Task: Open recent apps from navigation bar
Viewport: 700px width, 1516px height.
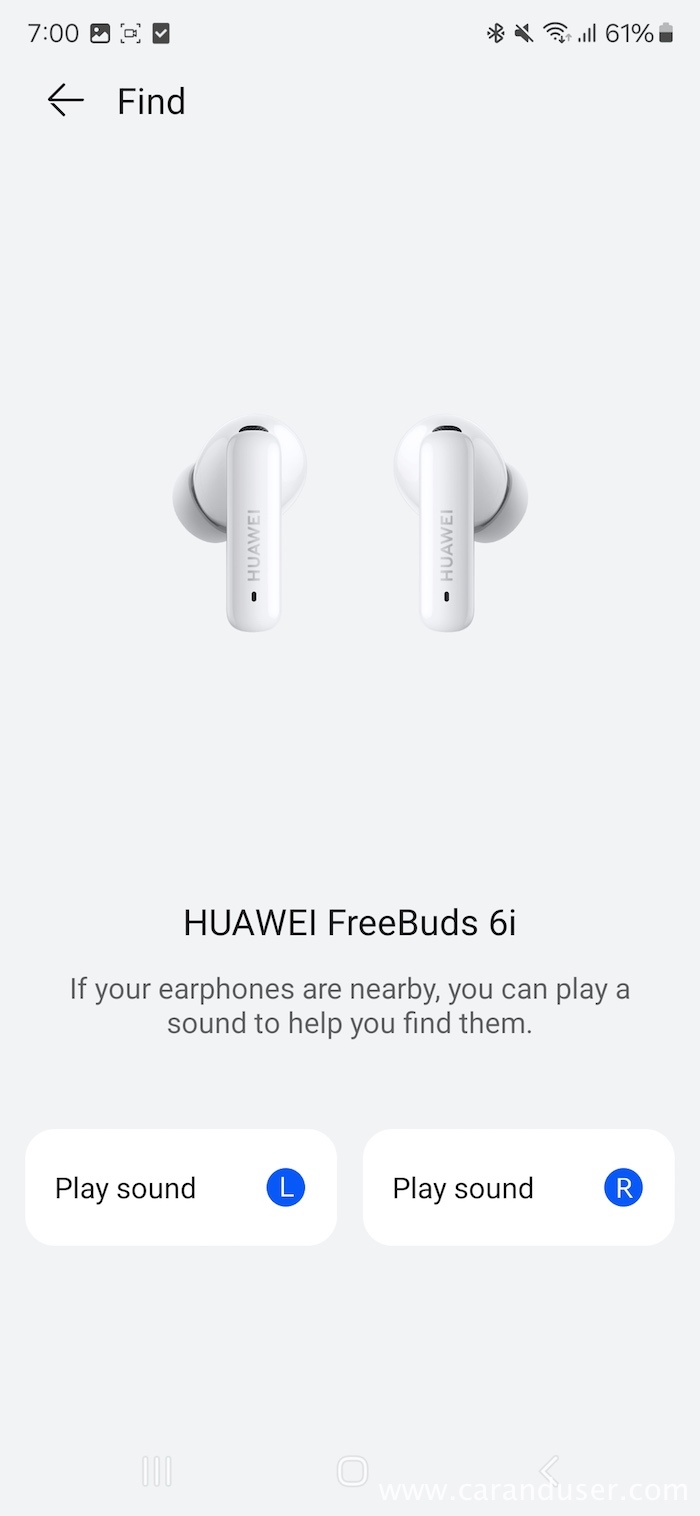Action: click(x=157, y=1471)
